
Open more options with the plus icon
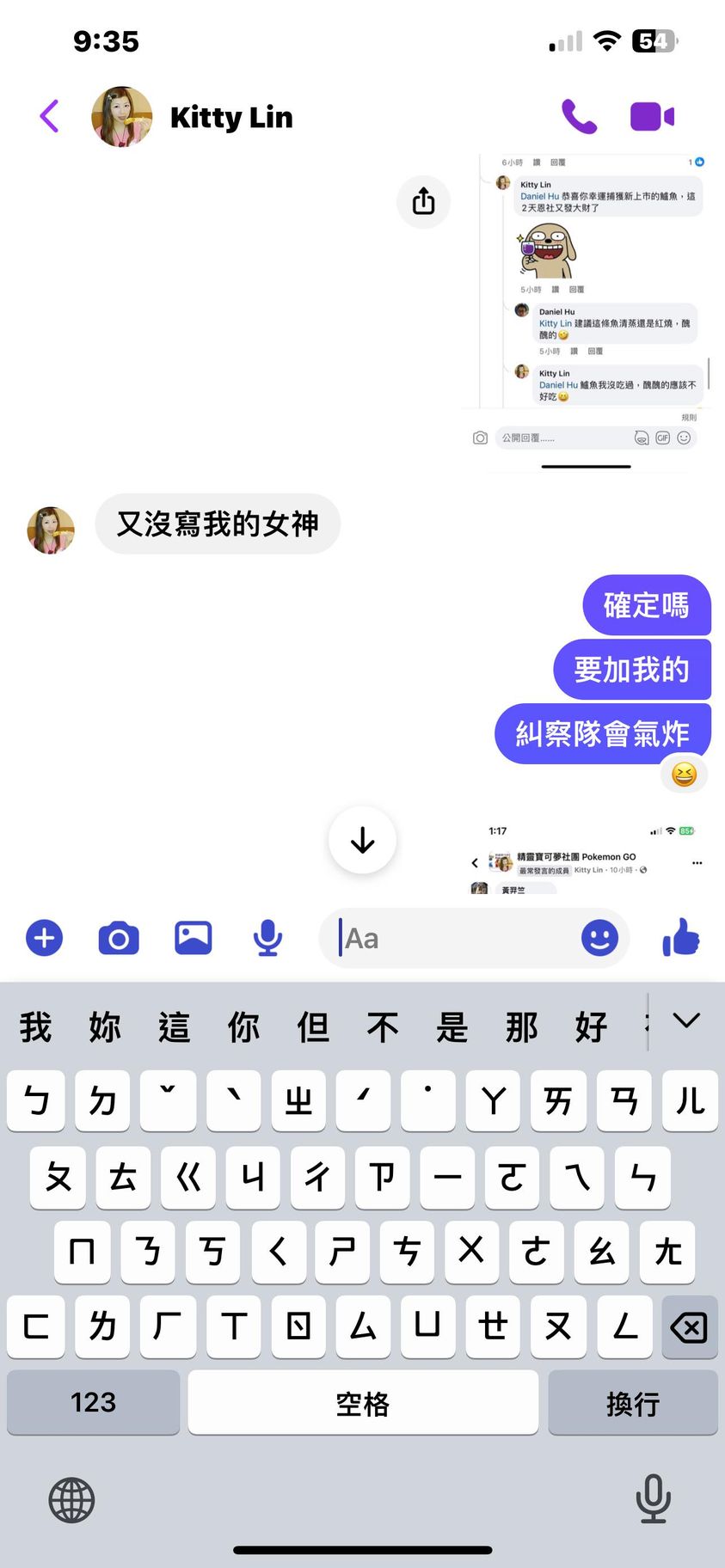pos(45,938)
